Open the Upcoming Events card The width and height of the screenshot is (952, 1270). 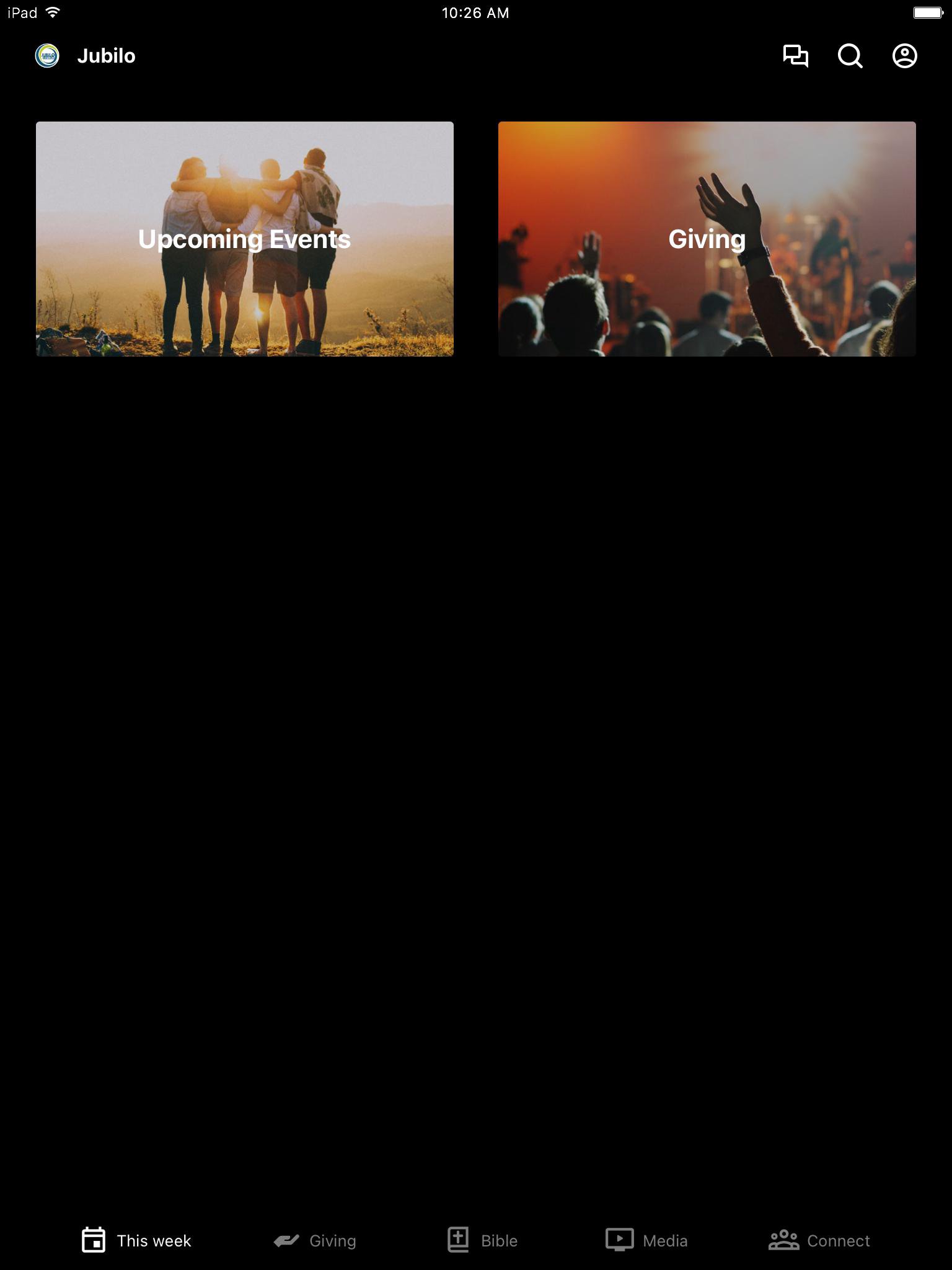[245, 239]
